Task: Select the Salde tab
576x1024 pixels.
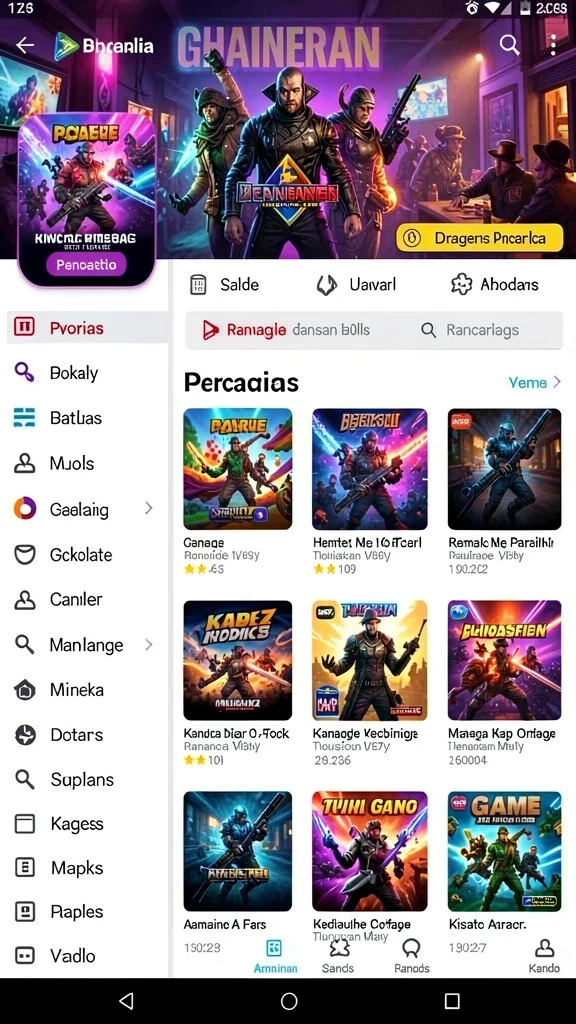Action: click(224, 285)
